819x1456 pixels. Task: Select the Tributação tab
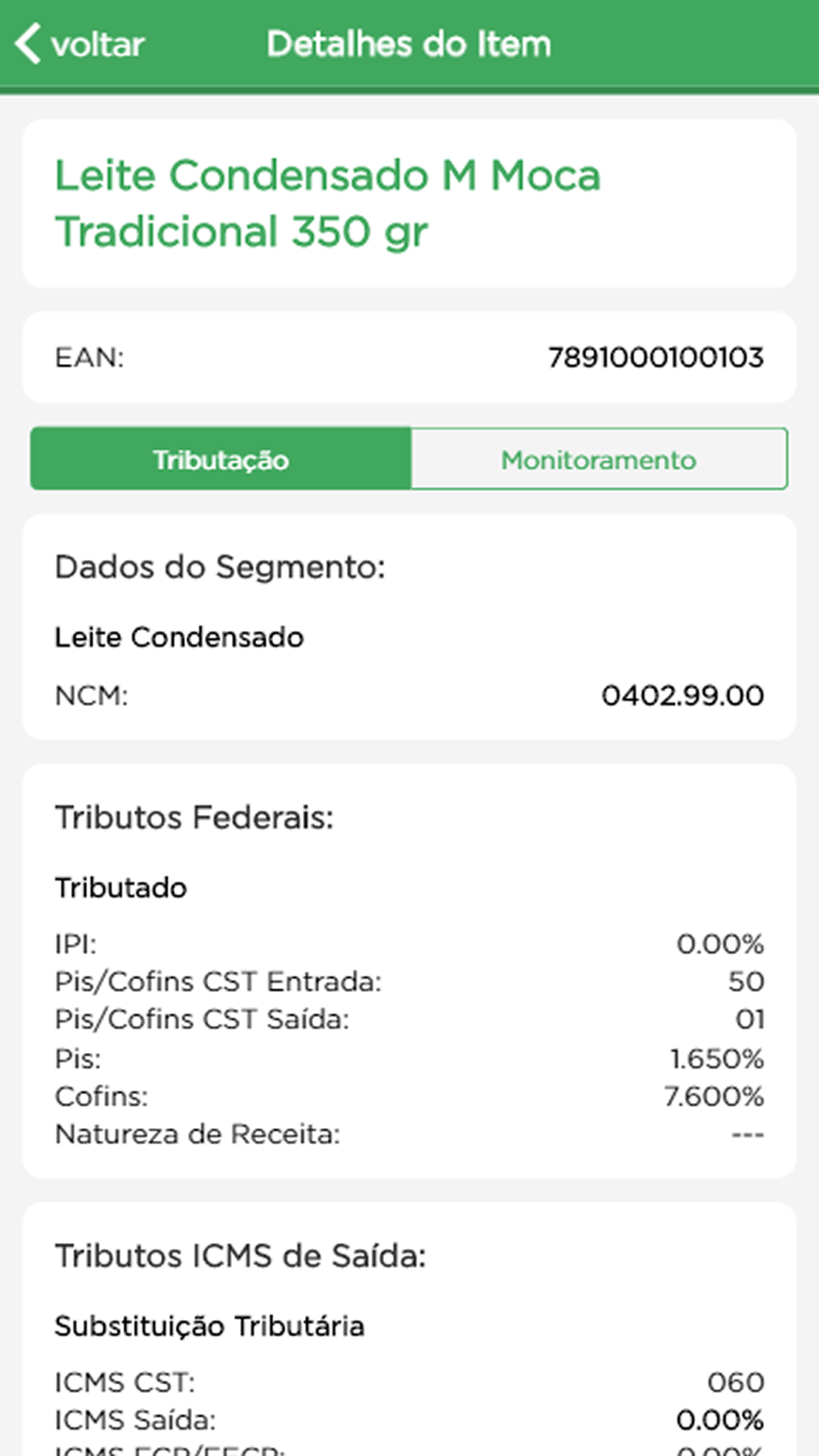[221, 459]
